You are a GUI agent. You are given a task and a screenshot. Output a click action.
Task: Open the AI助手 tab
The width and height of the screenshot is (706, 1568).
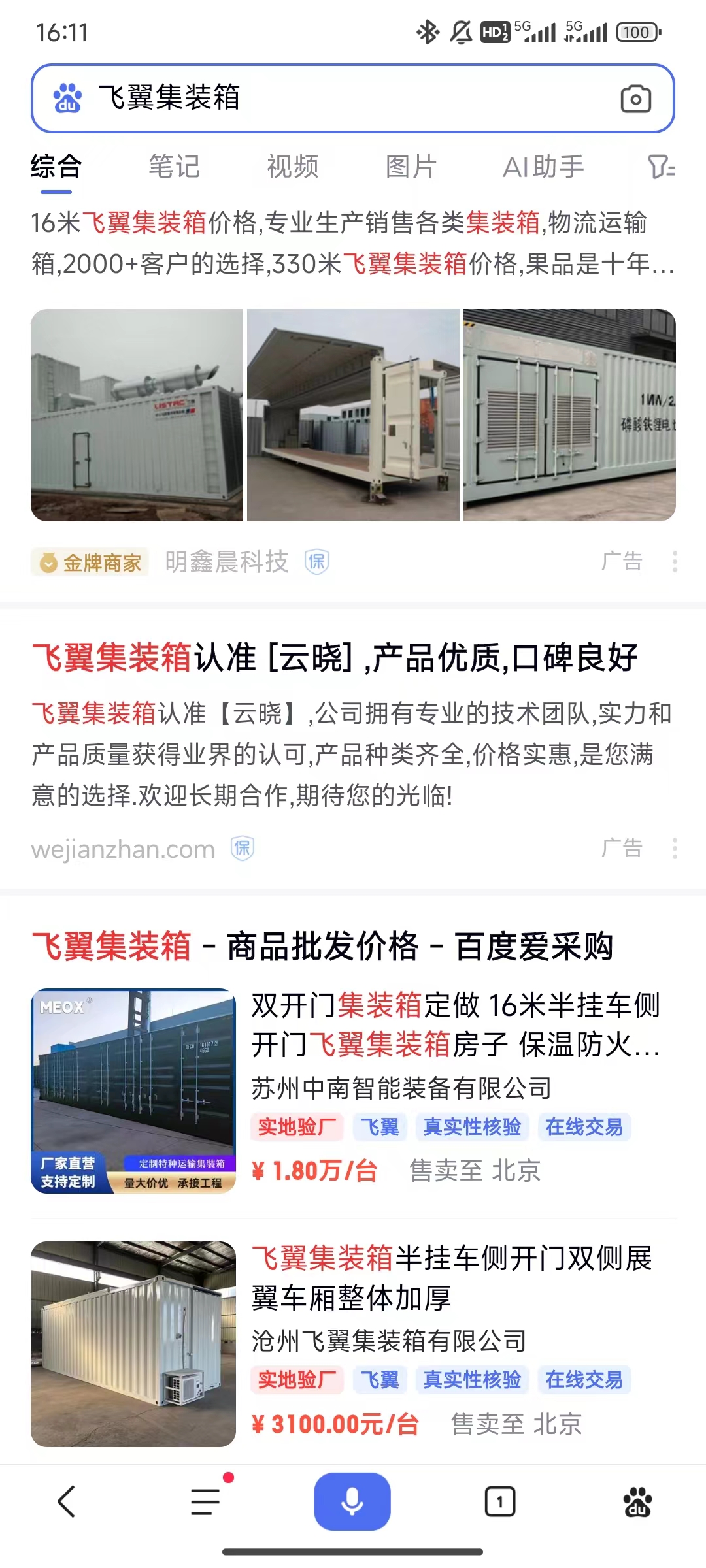(543, 167)
